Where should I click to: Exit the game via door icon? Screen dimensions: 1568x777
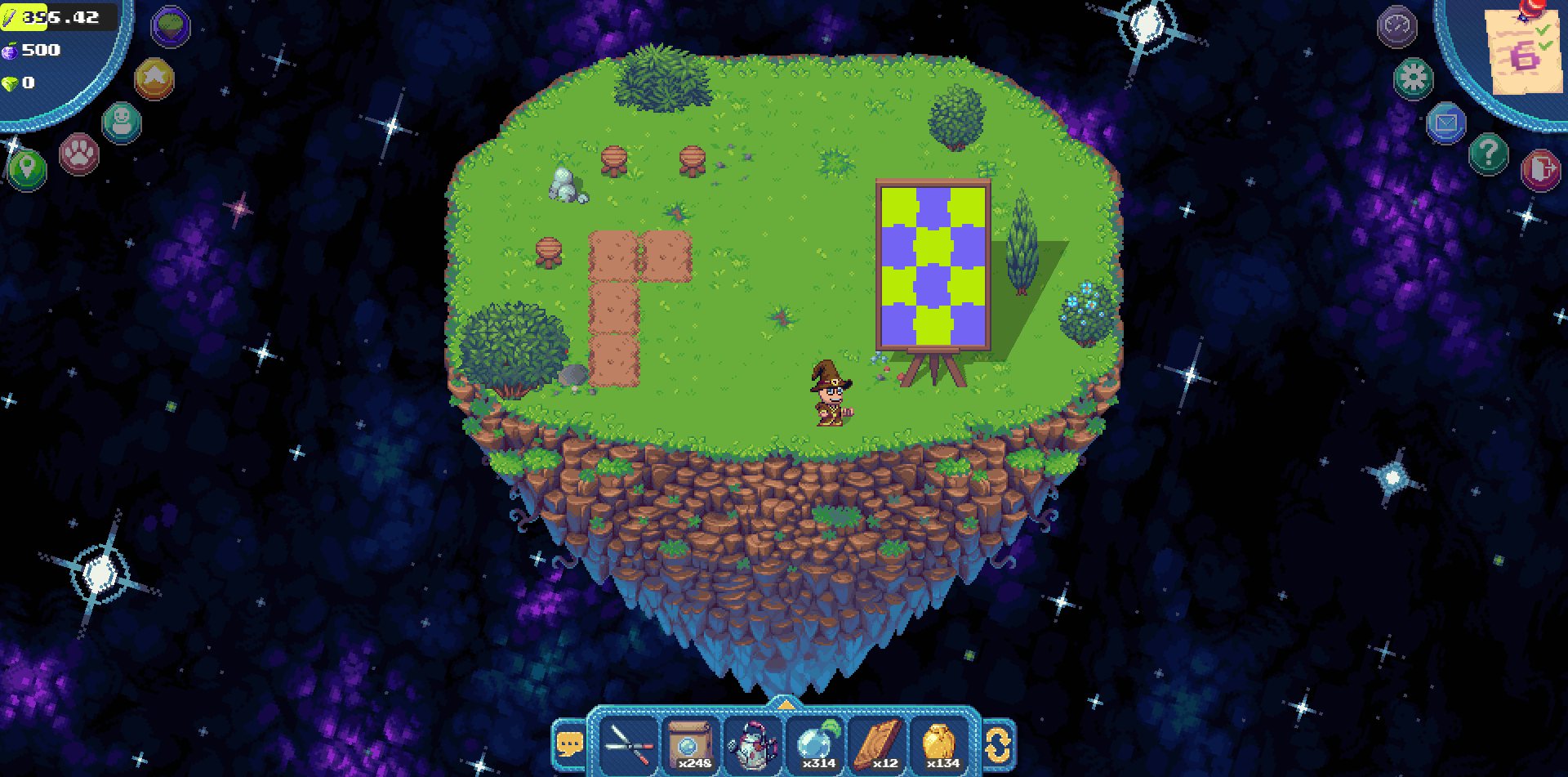[1540, 169]
